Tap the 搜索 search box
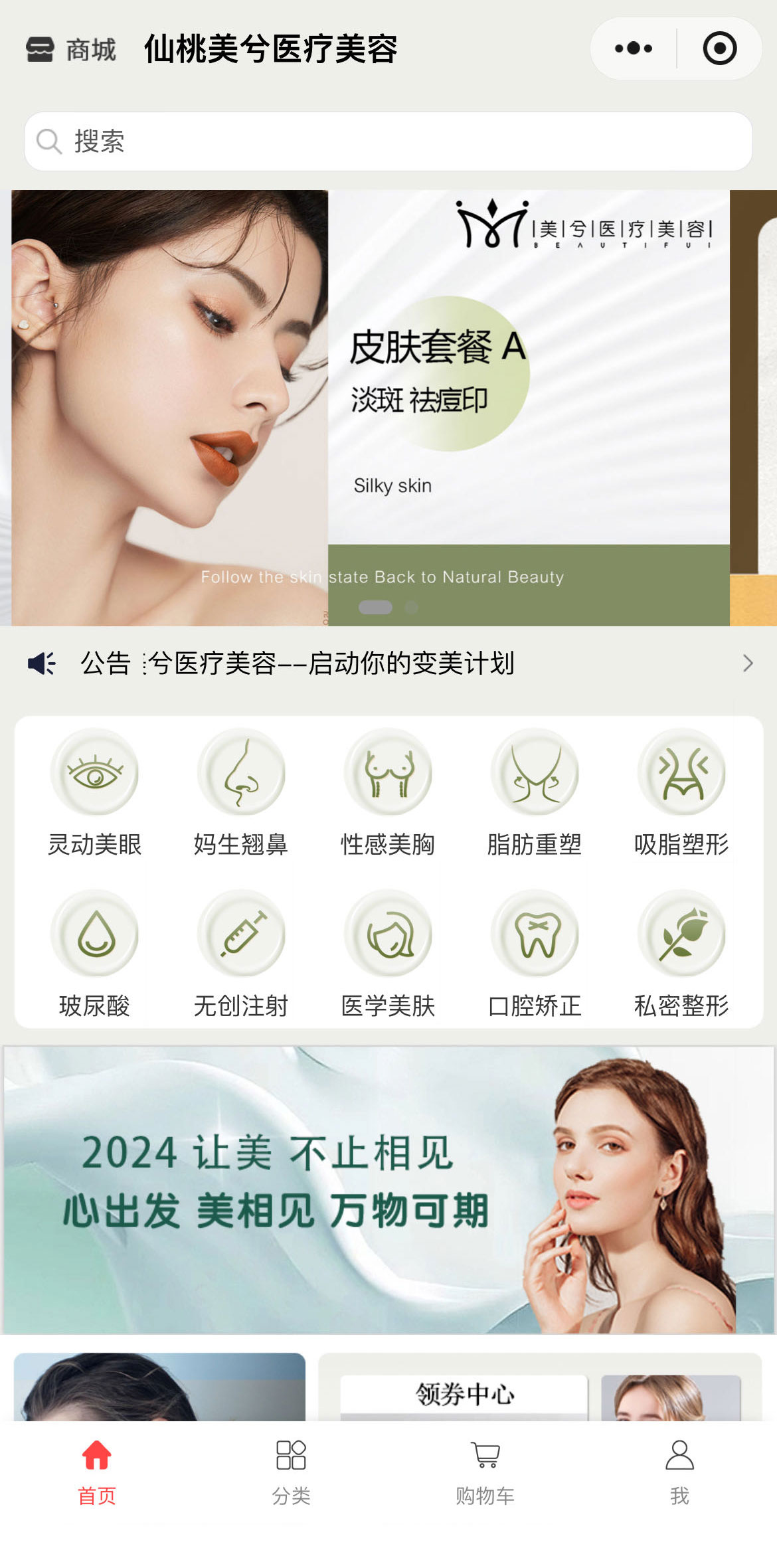This screenshot has height=1568, width=777. (x=388, y=141)
